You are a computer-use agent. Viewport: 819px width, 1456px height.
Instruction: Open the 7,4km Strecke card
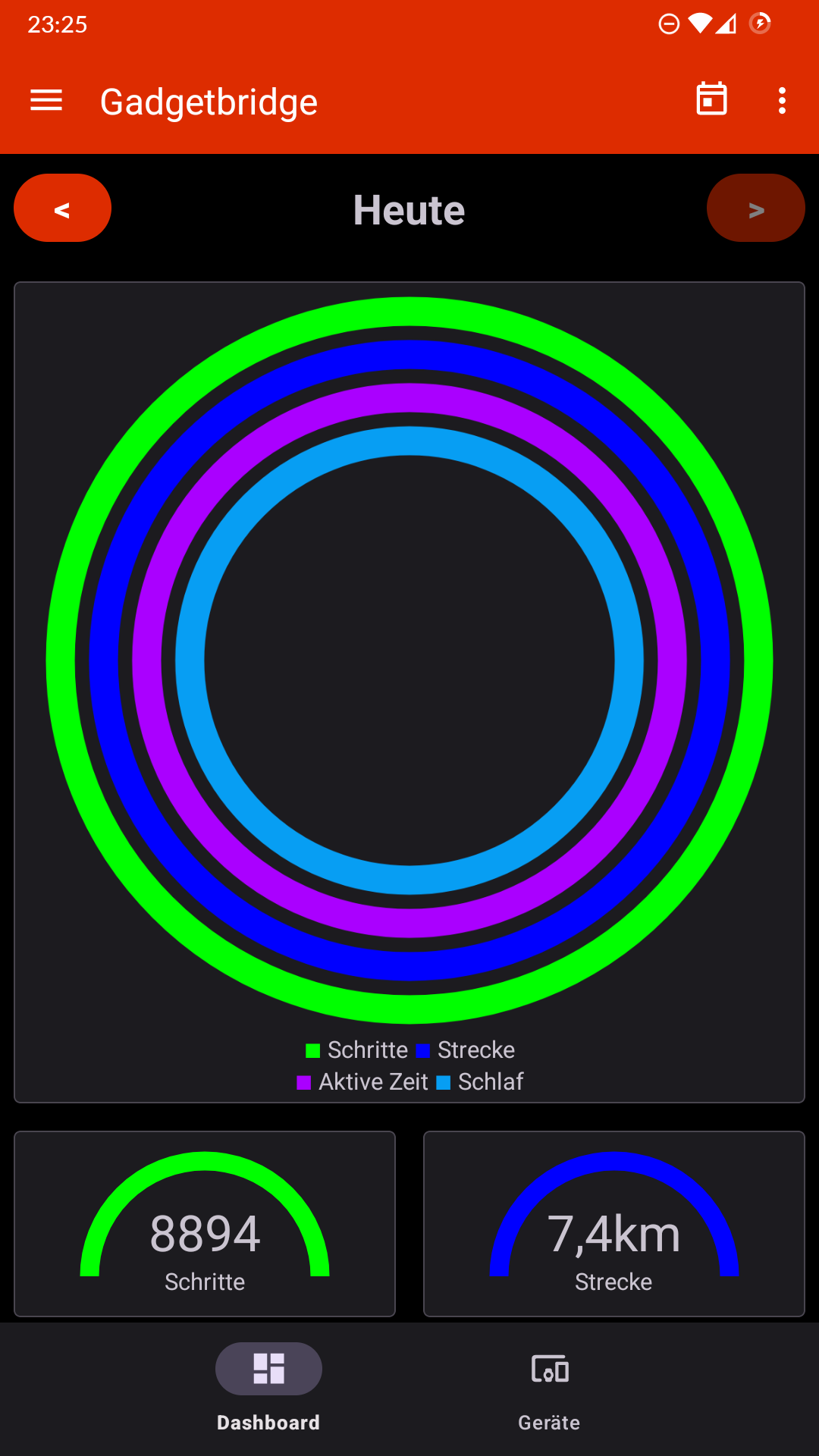[614, 1224]
